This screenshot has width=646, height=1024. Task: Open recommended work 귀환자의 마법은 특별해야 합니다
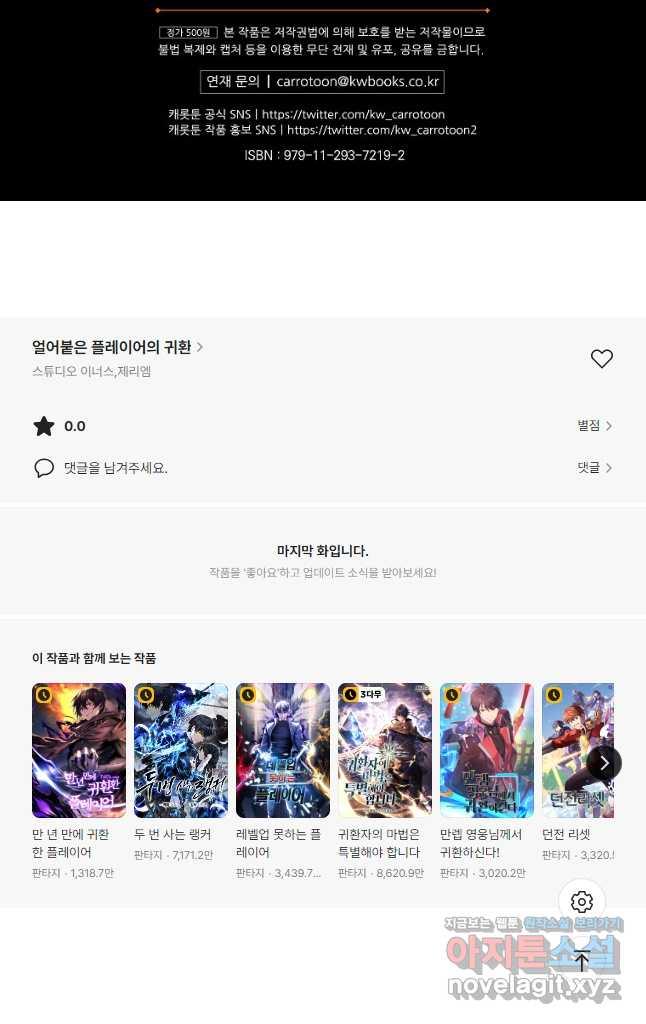click(385, 750)
